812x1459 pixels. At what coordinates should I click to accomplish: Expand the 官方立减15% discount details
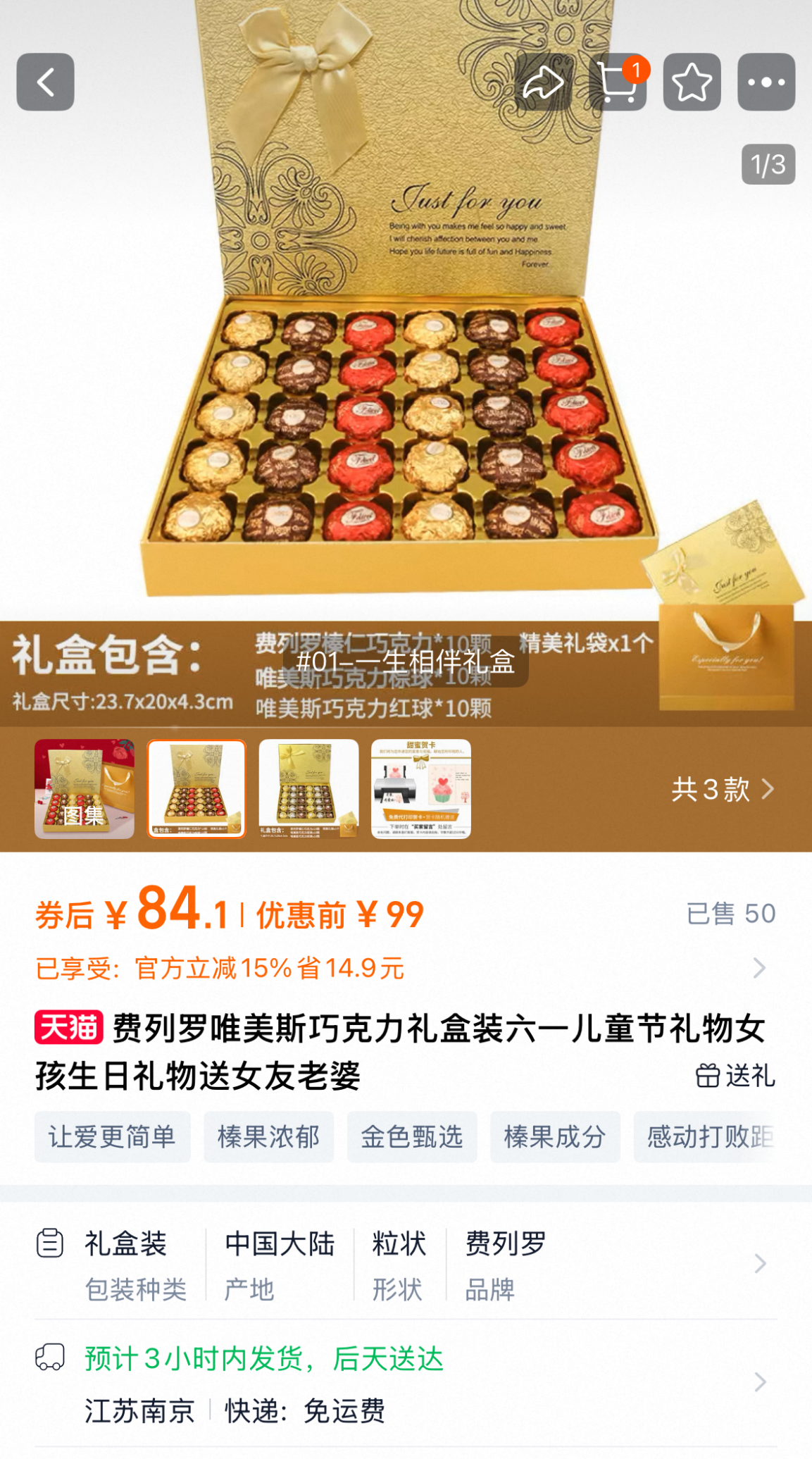tap(758, 968)
